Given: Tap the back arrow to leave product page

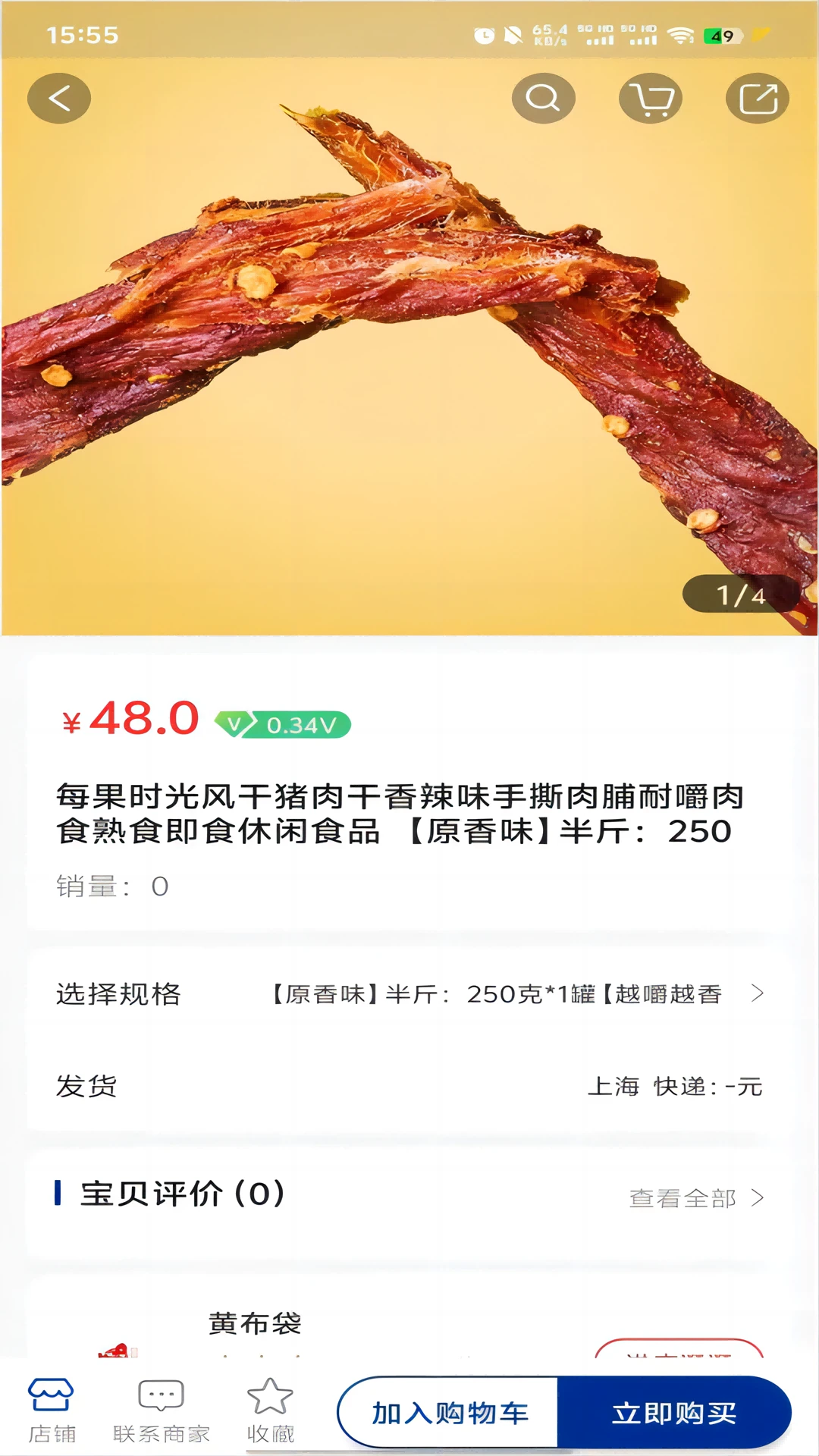Looking at the screenshot, I should 59,97.
